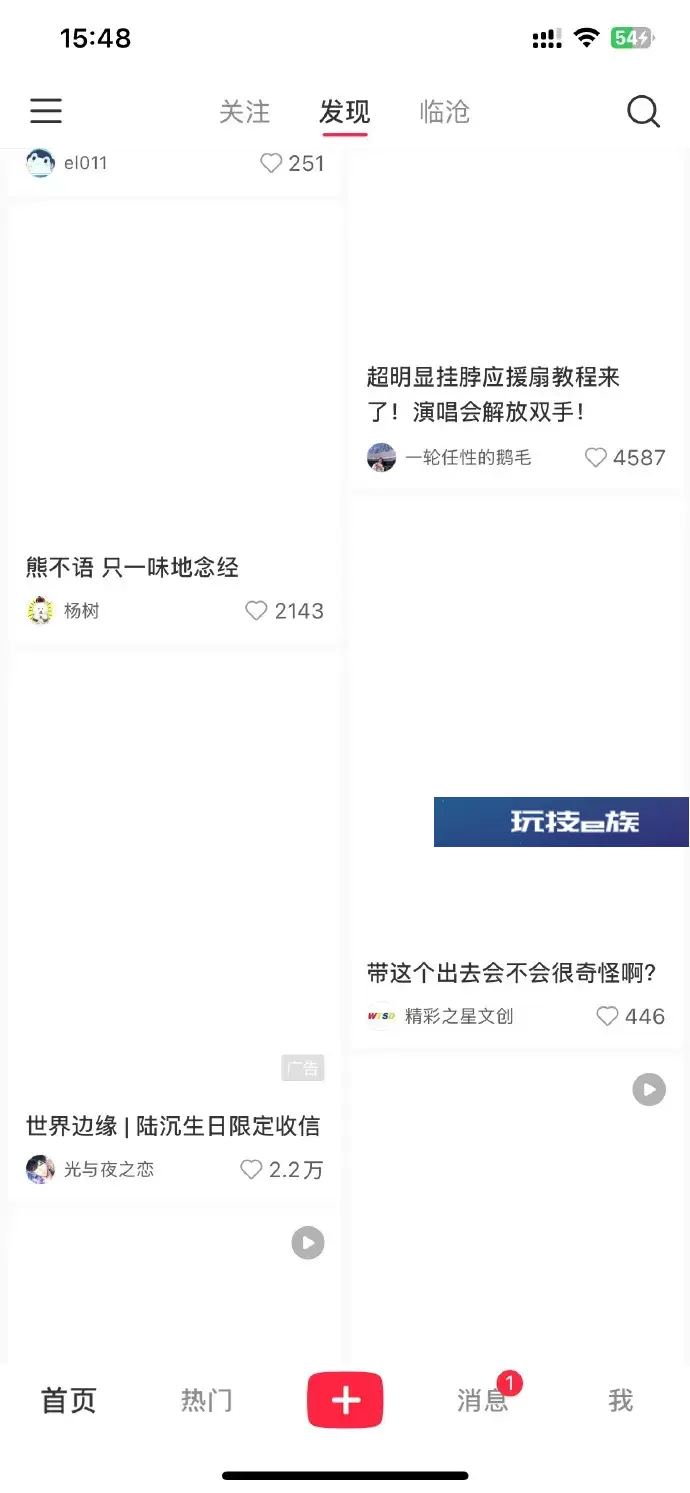Create a new post with the plus button
The width and height of the screenshot is (690, 1493).
tap(345, 1400)
